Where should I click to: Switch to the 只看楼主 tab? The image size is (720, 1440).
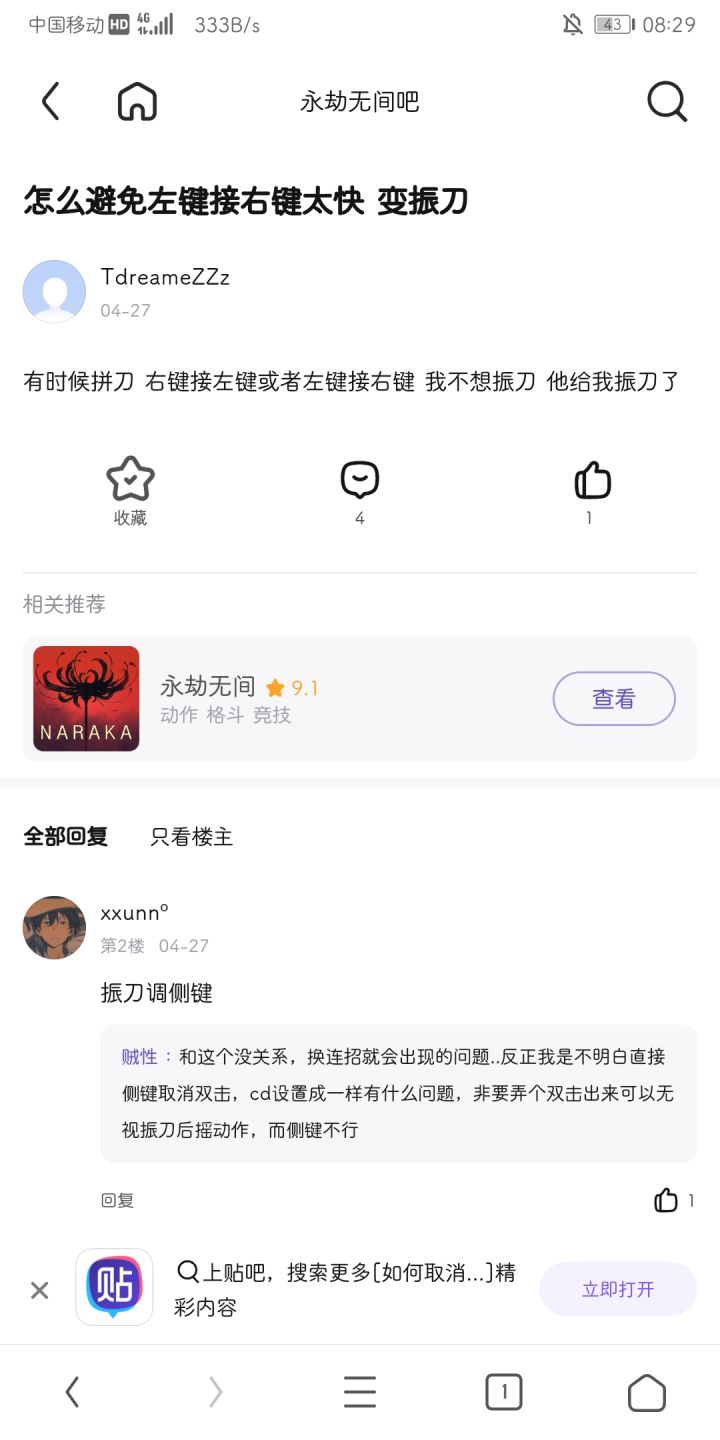point(192,837)
